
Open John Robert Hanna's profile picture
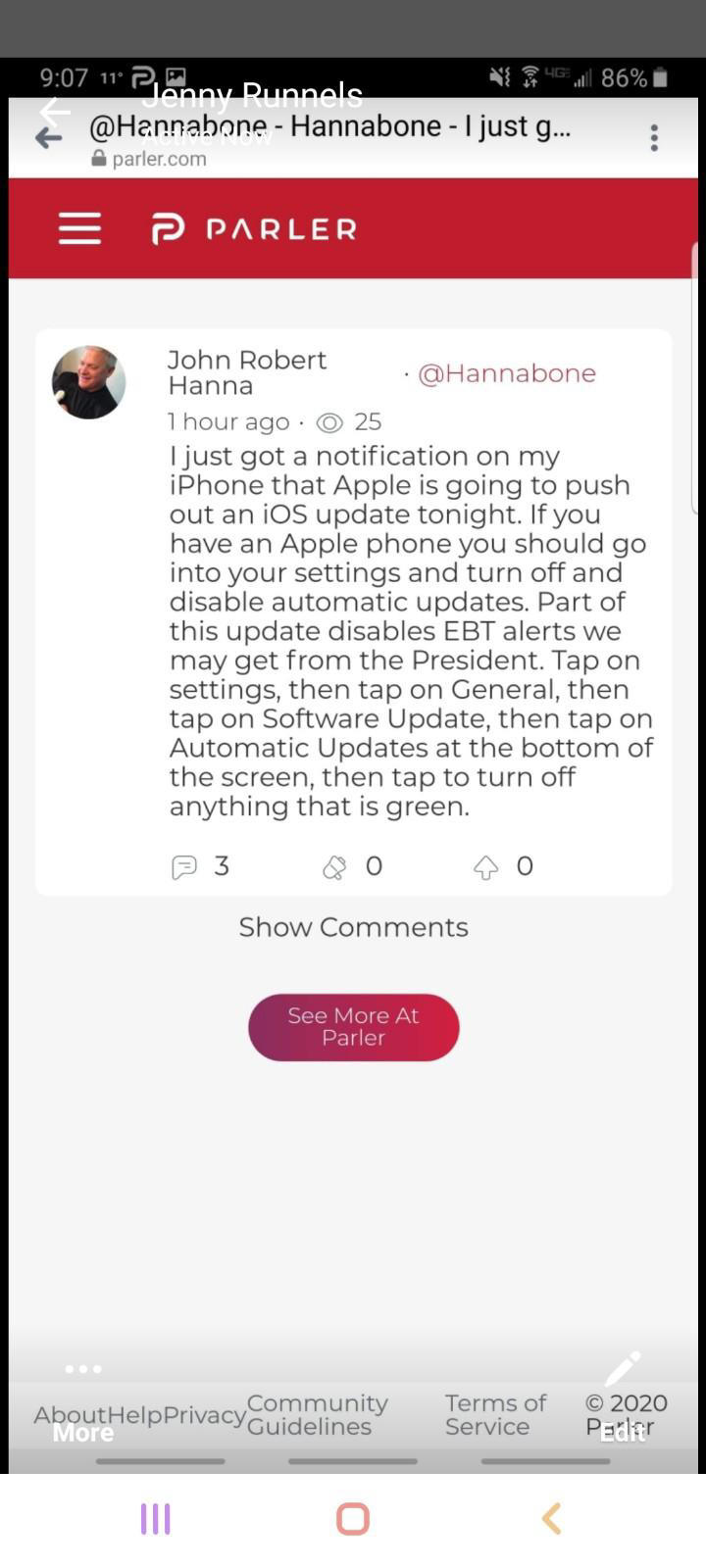[88, 382]
